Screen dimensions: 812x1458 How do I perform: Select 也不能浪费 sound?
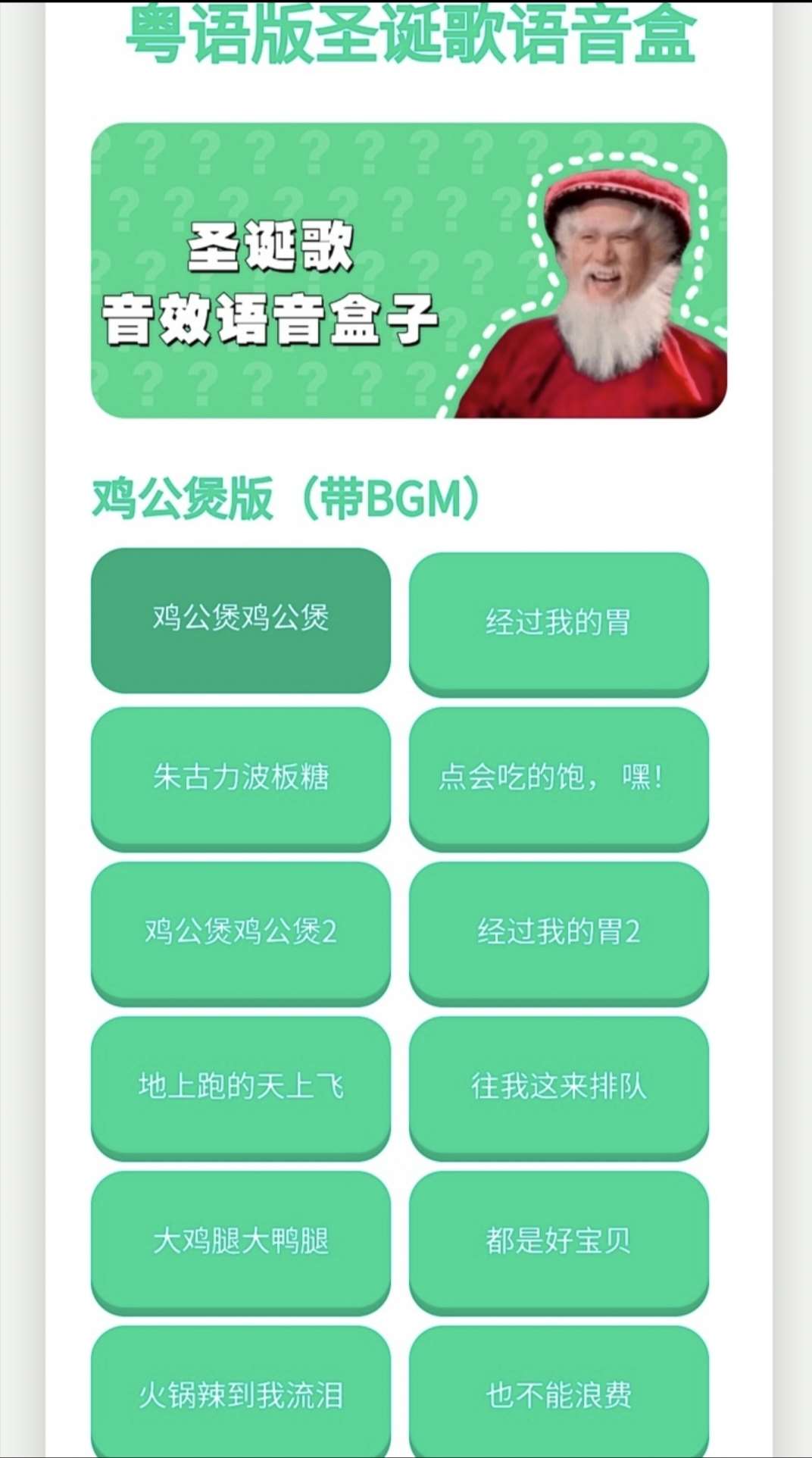(x=558, y=1393)
